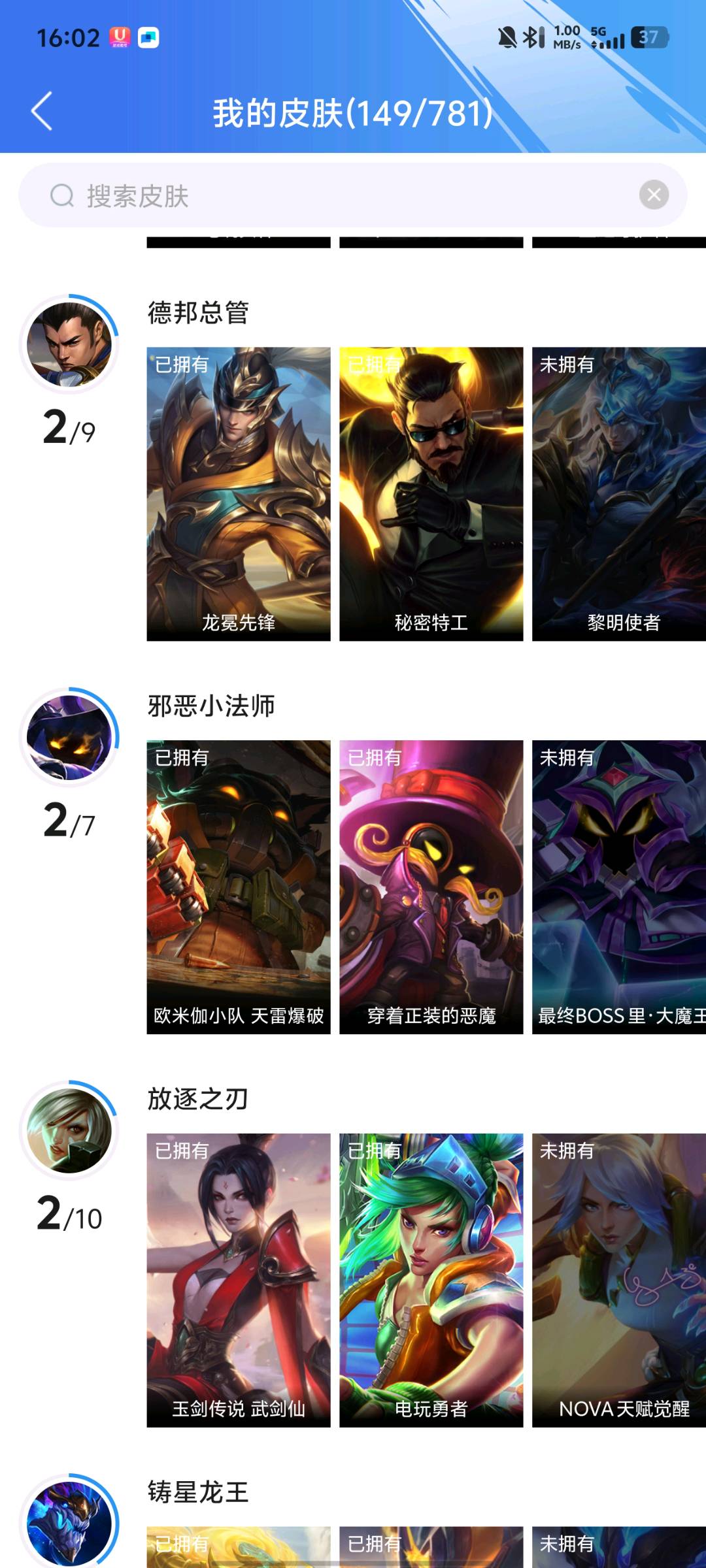View the 最终BOSS里·大魔王 skin
706x1568 pixels.
pos(618,887)
